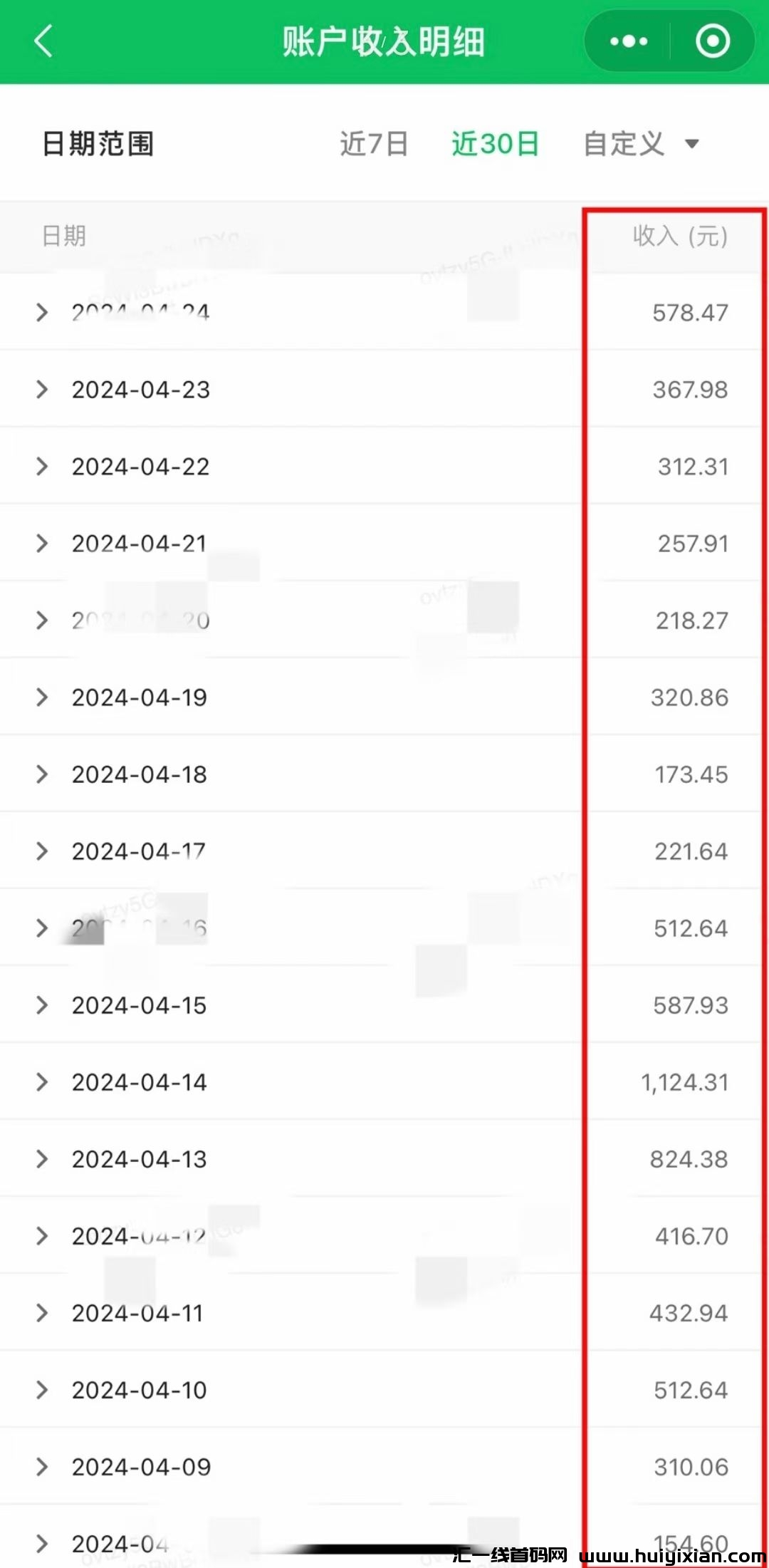The image size is (769, 1568).
Task: Go back from 账户收入明细
Action: click(44, 41)
